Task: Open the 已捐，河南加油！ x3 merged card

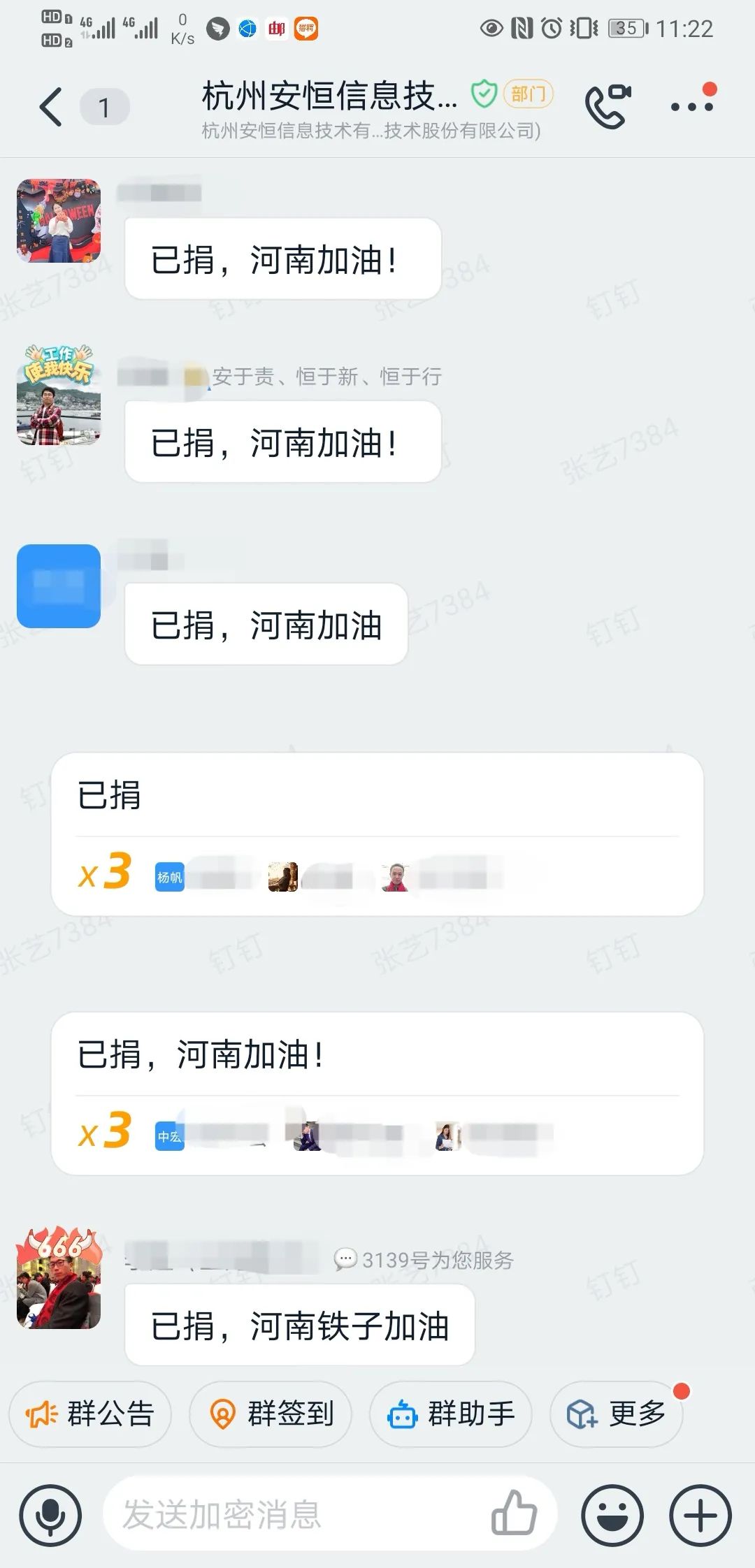Action: click(x=377, y=1093)
